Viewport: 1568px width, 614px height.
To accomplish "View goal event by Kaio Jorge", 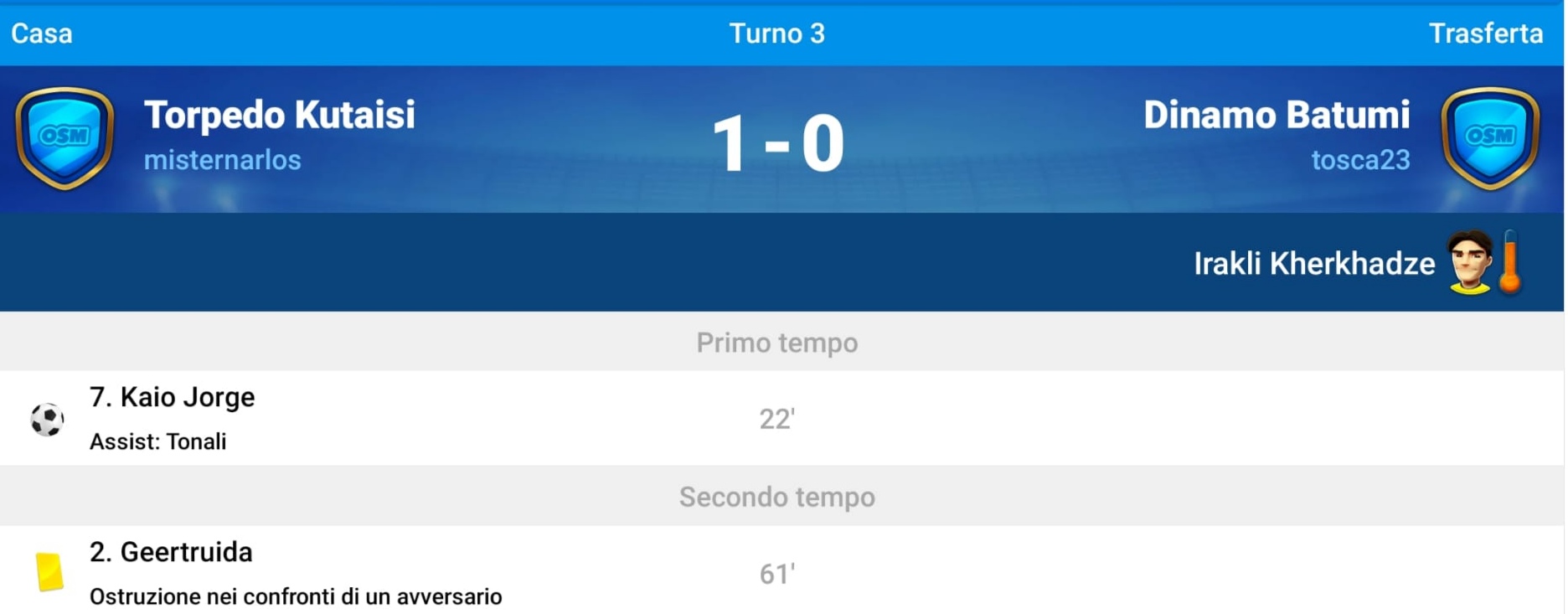I will (172, 398).
